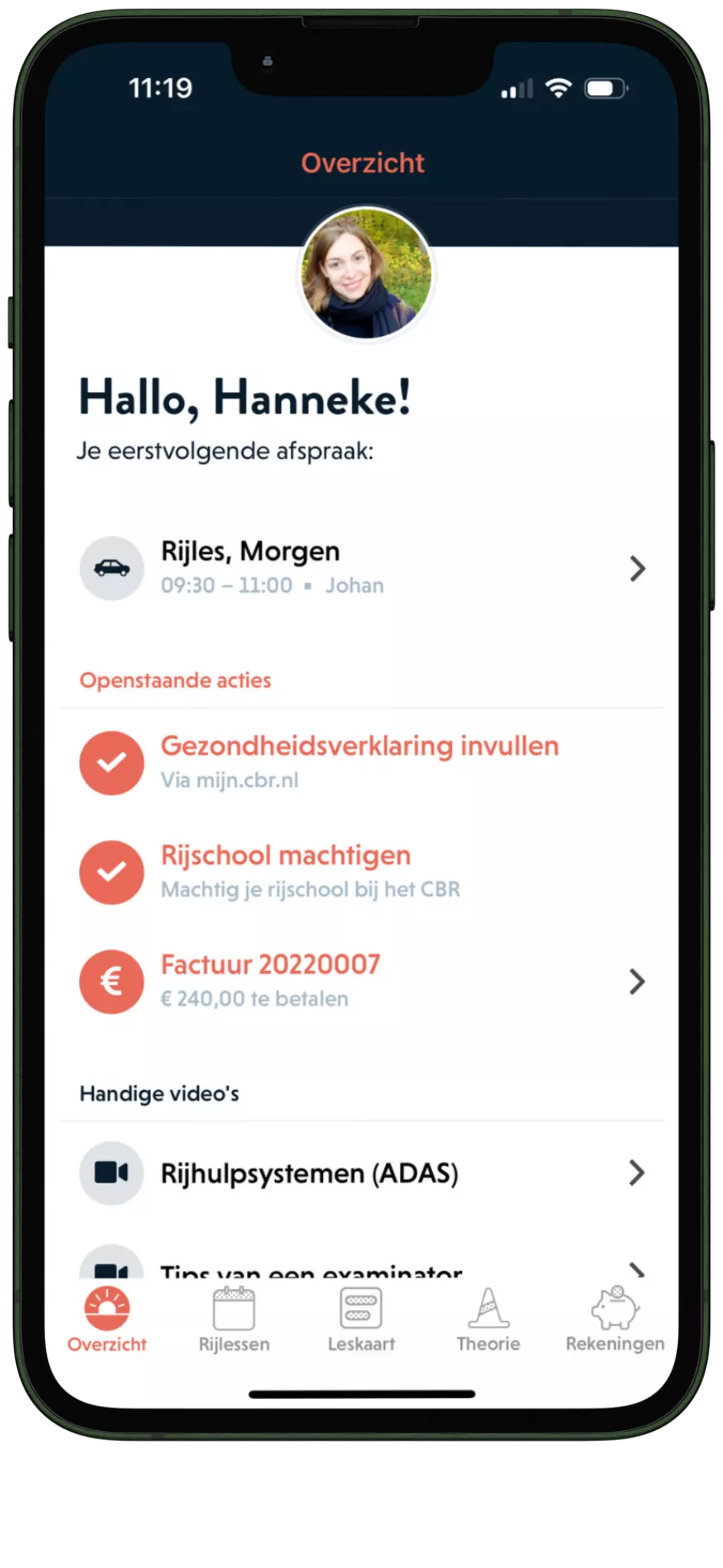The width and height of the screenshot is (723, 1568).
Task: Open the Tips van een examinator video
Action: [x=362, y=1262]
